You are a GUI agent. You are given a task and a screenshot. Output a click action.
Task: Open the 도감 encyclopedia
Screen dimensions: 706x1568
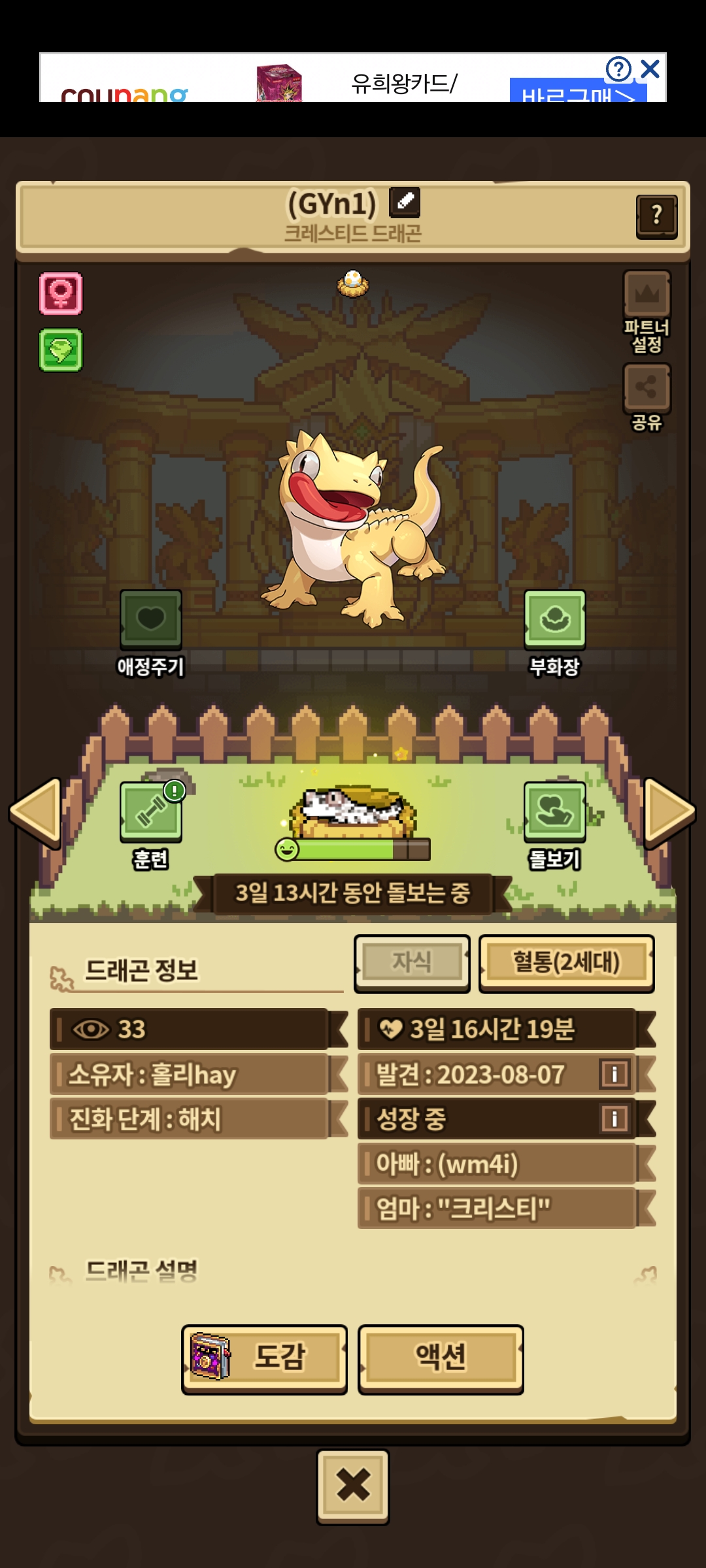tap(264, 1358)
